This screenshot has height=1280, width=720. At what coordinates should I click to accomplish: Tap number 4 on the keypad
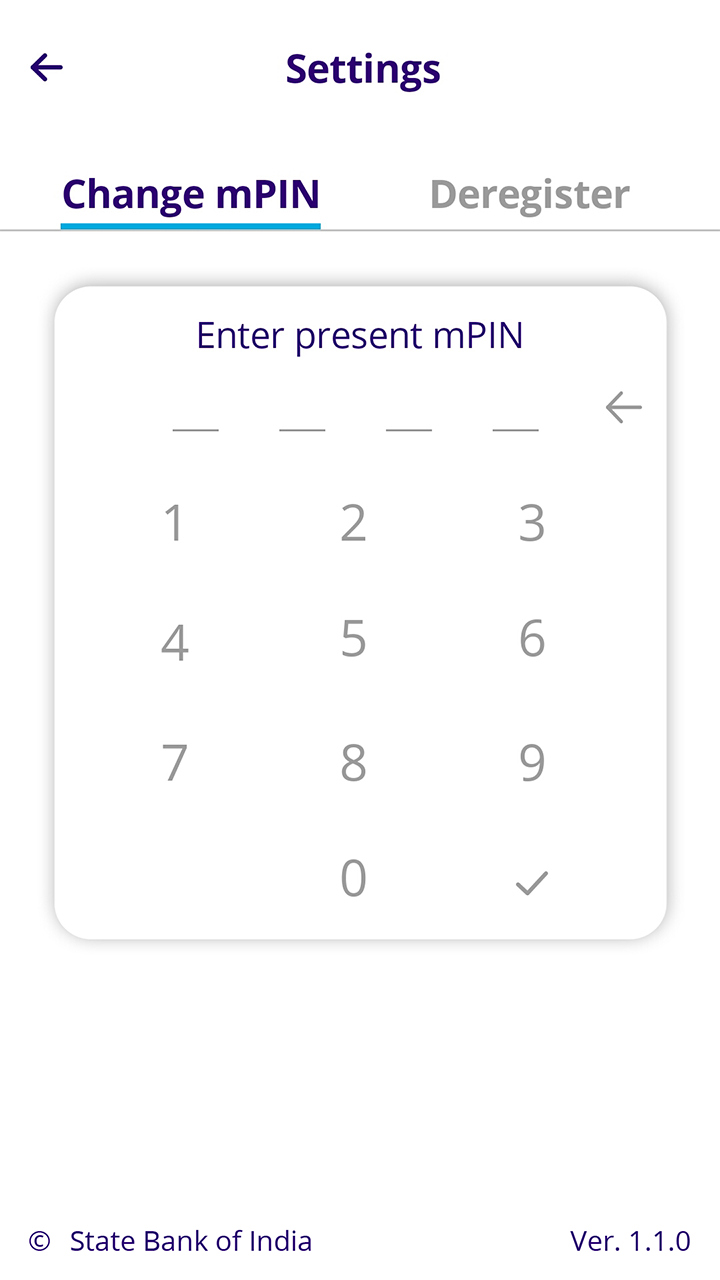(x=175, y=641)
